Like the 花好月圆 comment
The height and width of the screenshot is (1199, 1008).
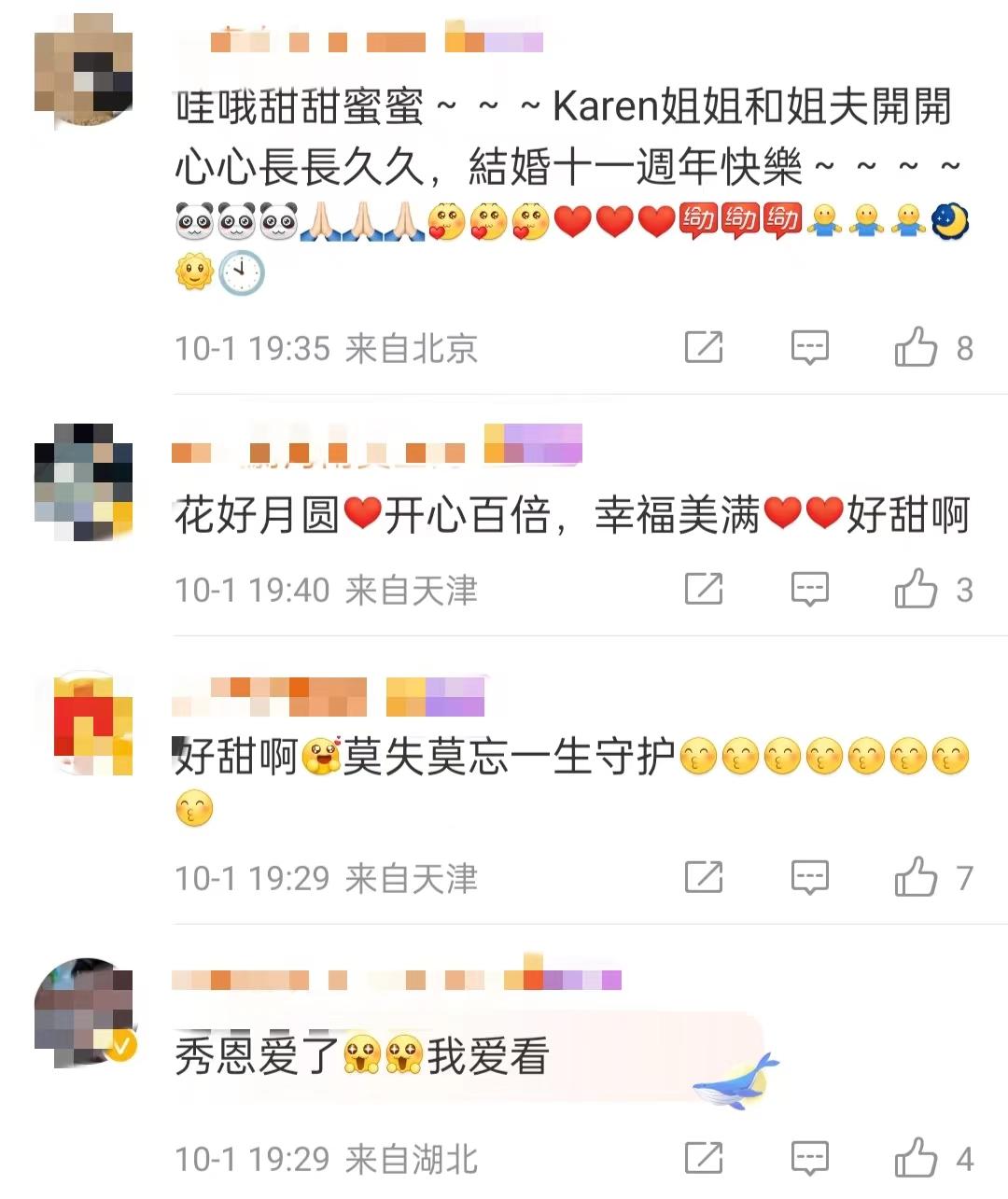click(916, 589)
